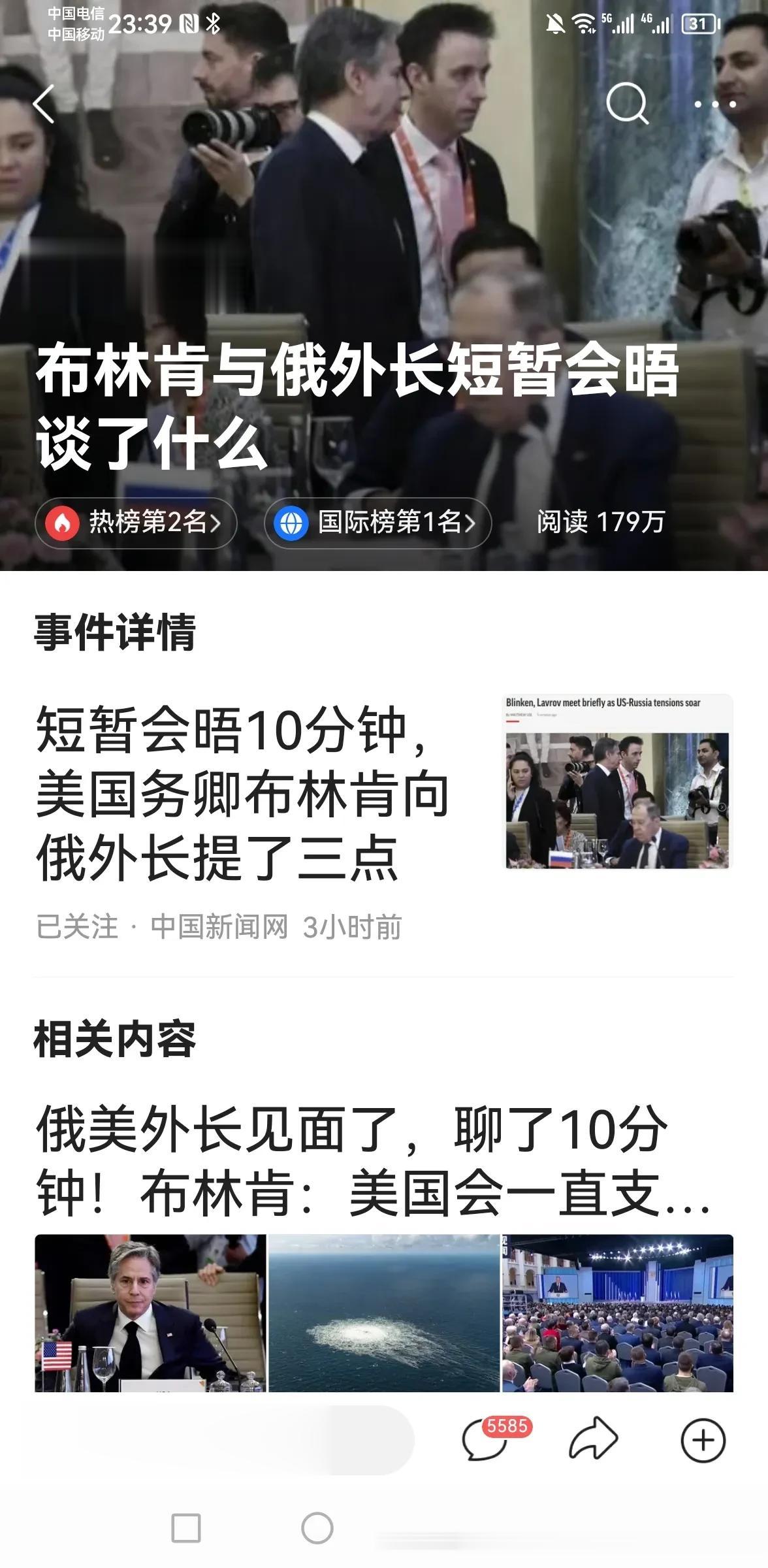View the nighttime rally photo under 相关内容

click(617, 1313)
